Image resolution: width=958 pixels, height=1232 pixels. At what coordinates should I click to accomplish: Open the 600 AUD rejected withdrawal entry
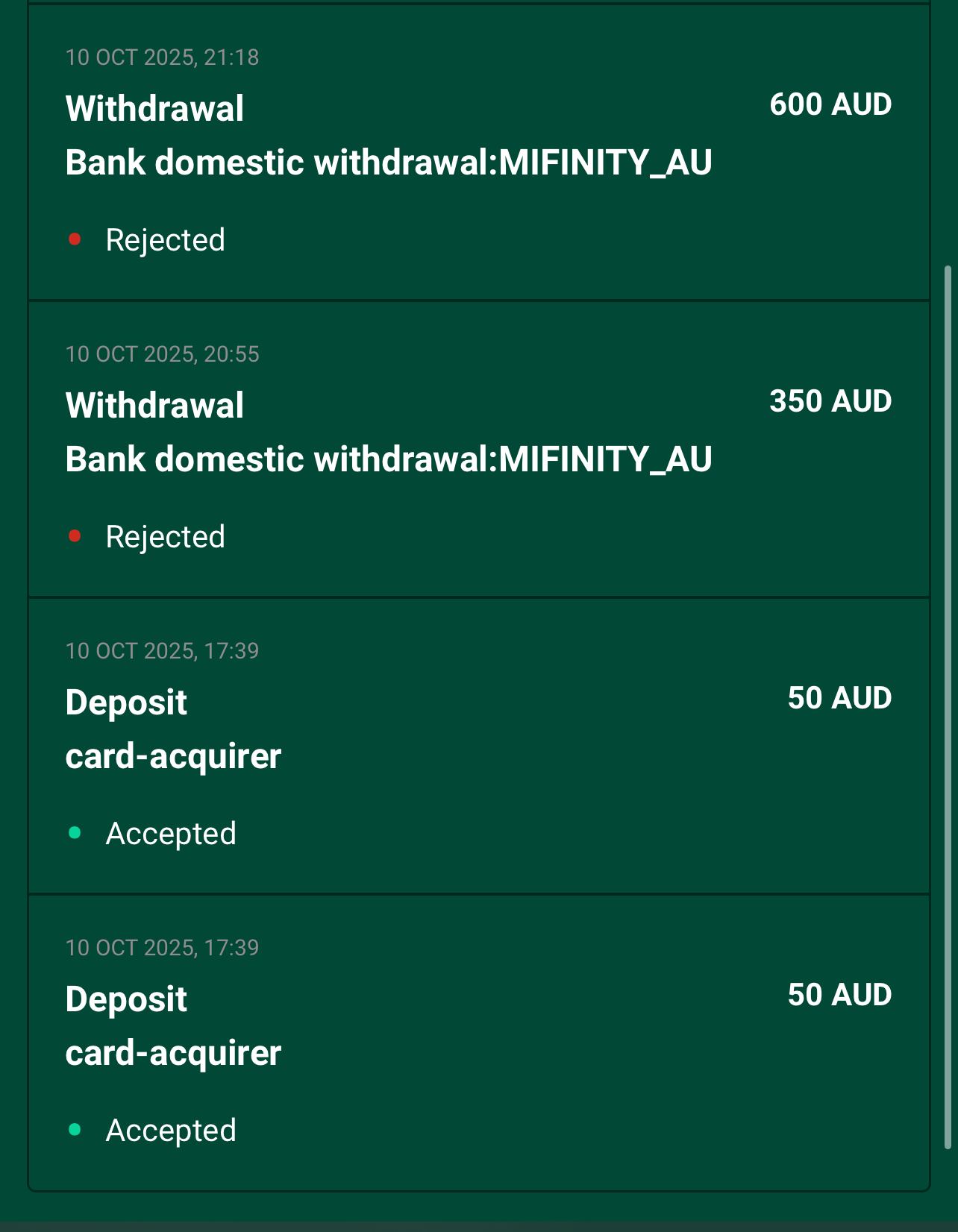[x=478, y=153]
